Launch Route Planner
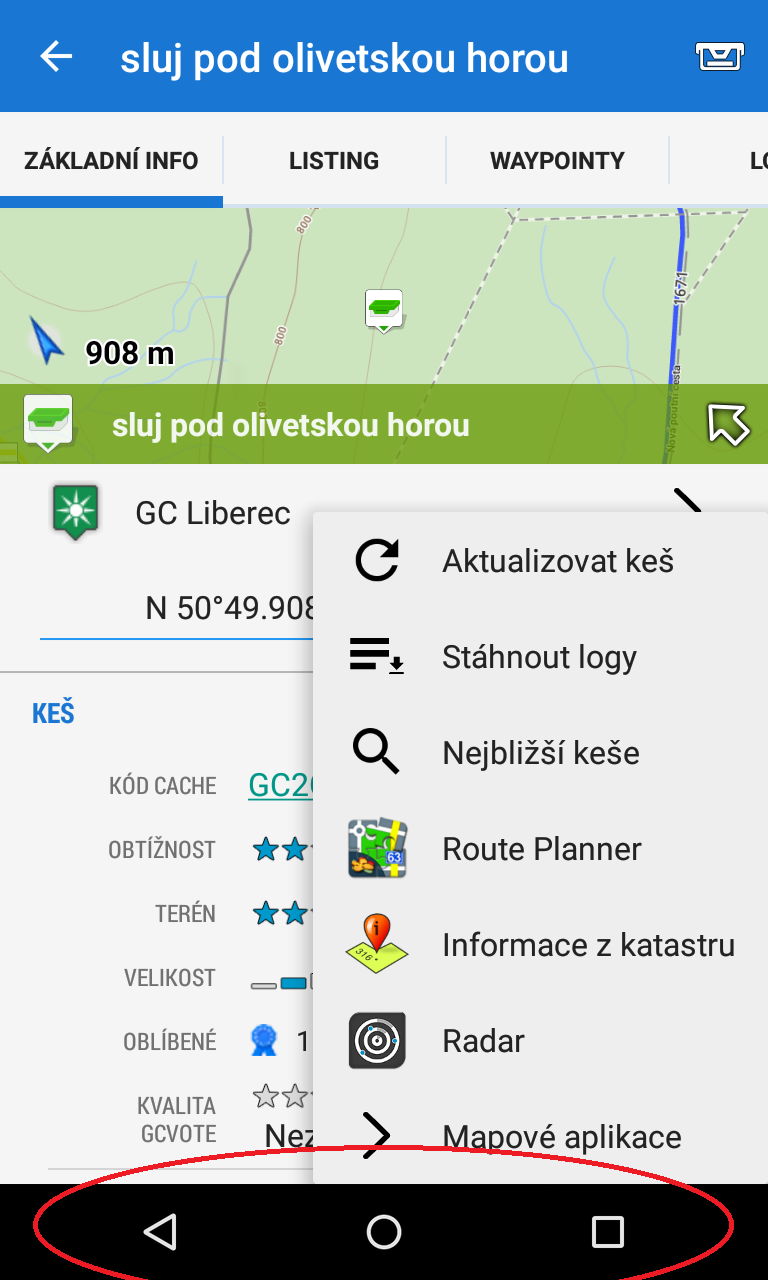Image resolution: width=768 pixels, height=1280 pixels. pyautogui.click(x=540, y=849)
